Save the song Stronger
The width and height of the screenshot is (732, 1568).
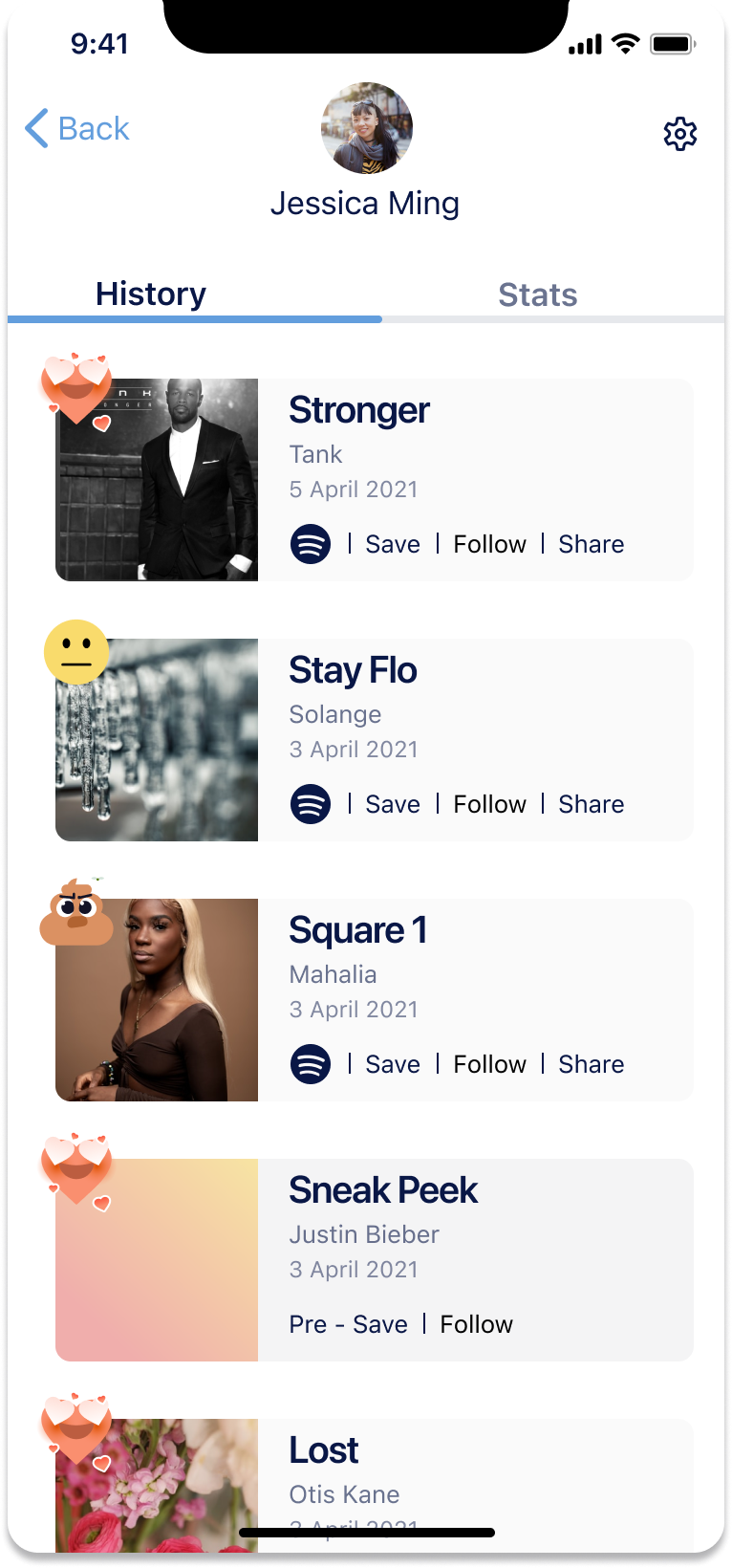pyautogui.click(x=392, y=544)
